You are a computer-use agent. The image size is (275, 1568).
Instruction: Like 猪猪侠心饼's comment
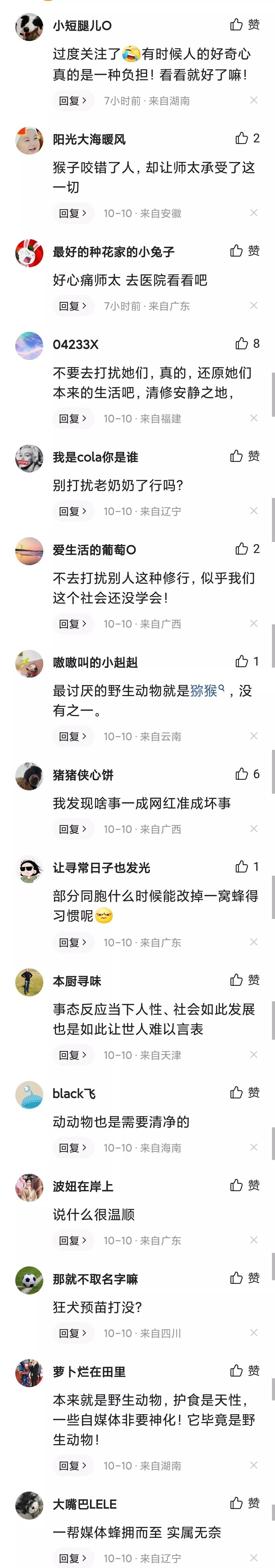[242, 774]
